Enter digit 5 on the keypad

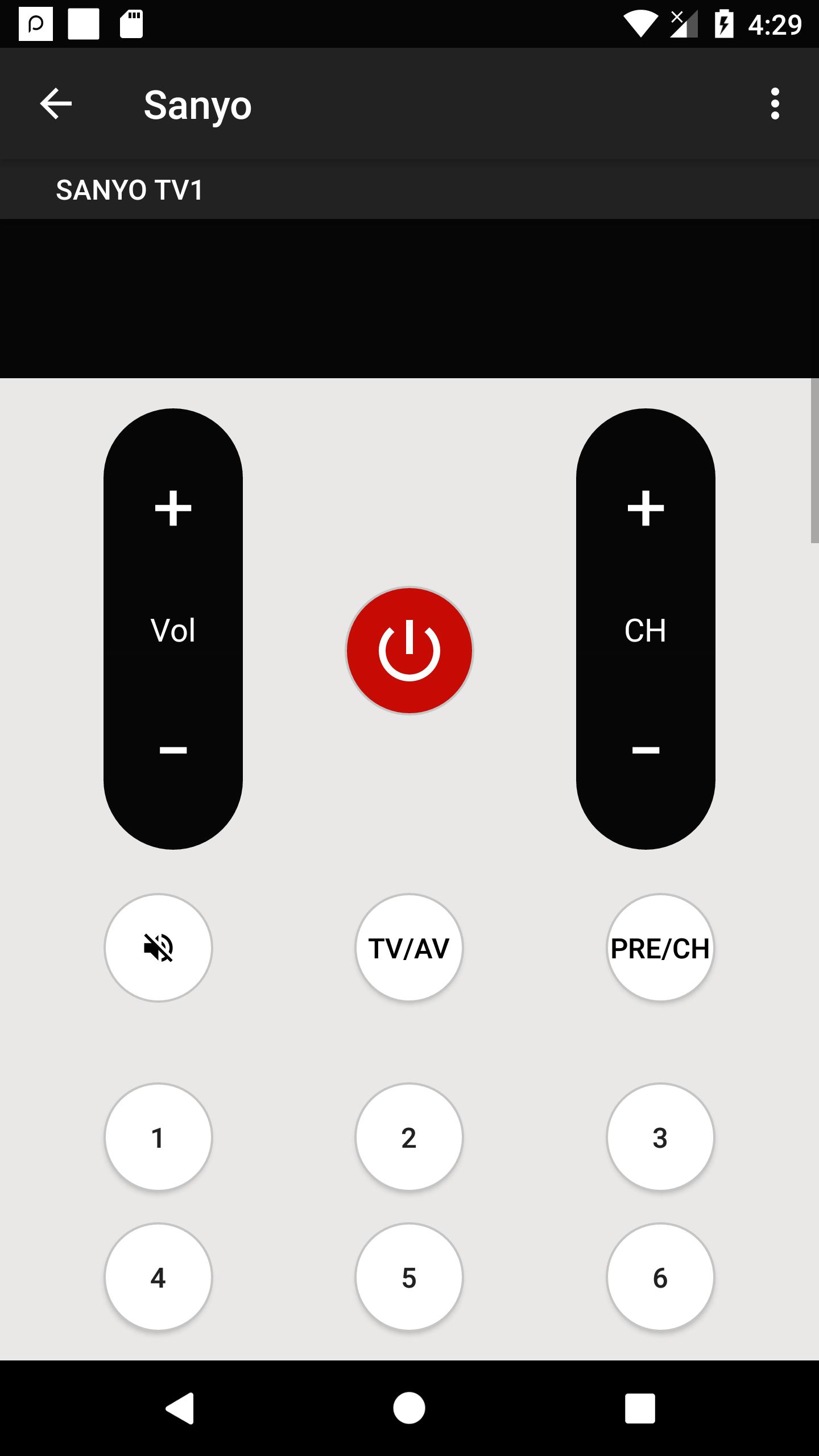pos(409,1277)
